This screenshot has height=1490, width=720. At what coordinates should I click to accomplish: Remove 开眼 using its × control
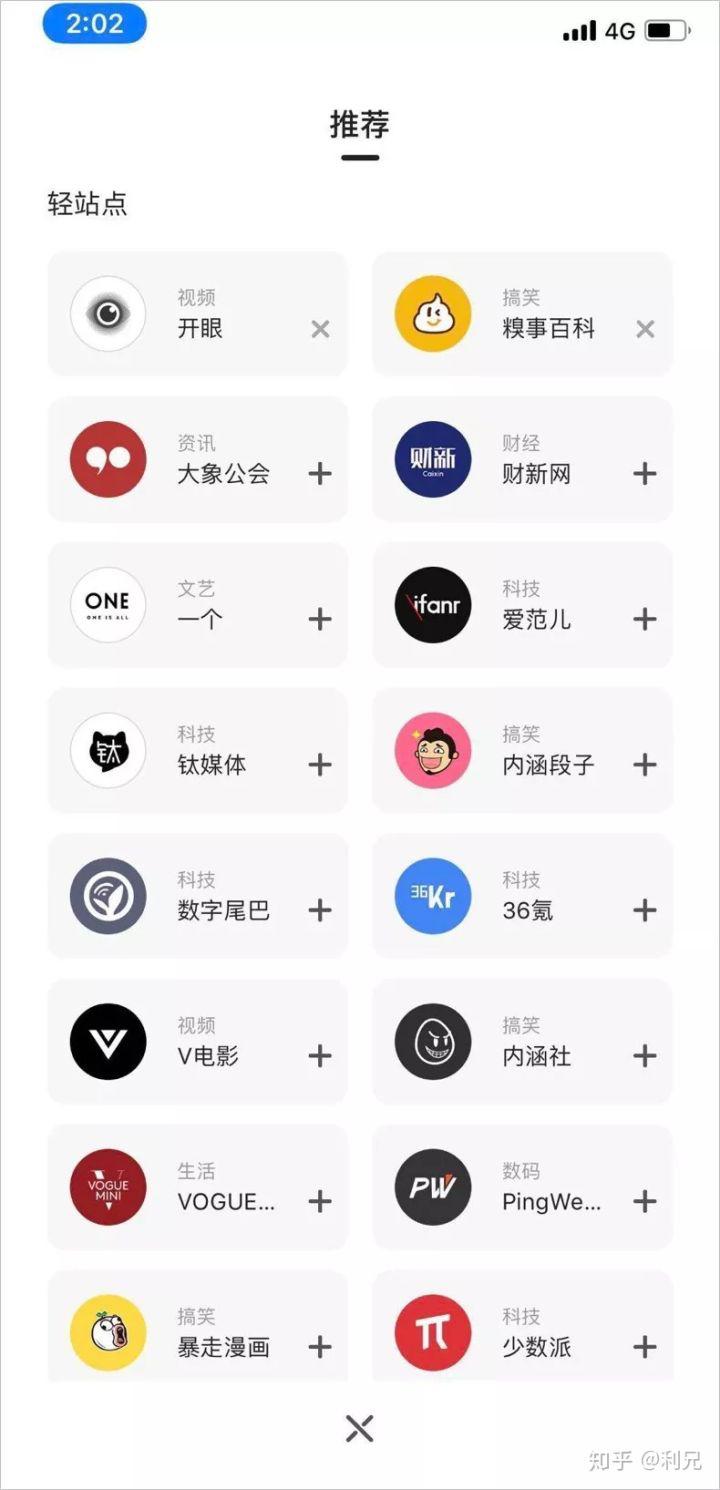320,329
